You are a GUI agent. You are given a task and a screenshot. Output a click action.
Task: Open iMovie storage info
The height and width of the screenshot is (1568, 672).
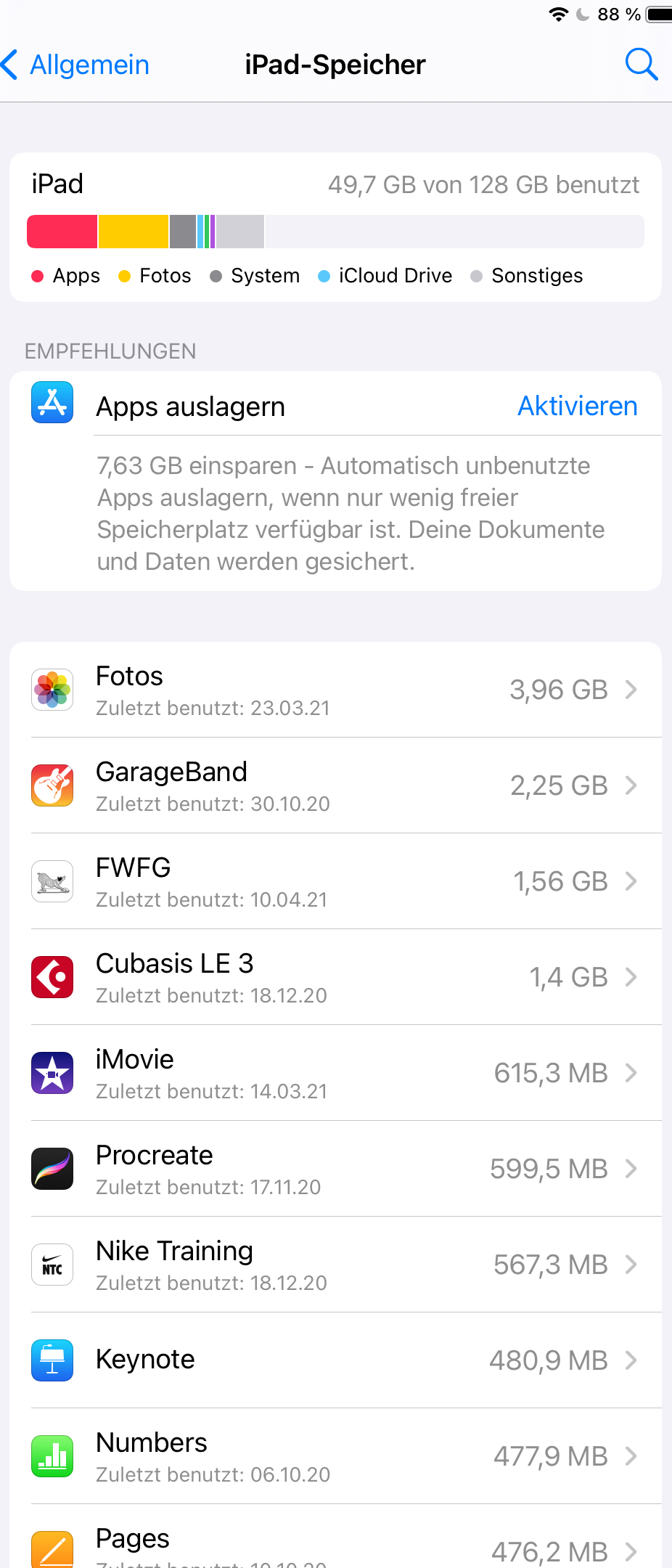[335, 1073]
